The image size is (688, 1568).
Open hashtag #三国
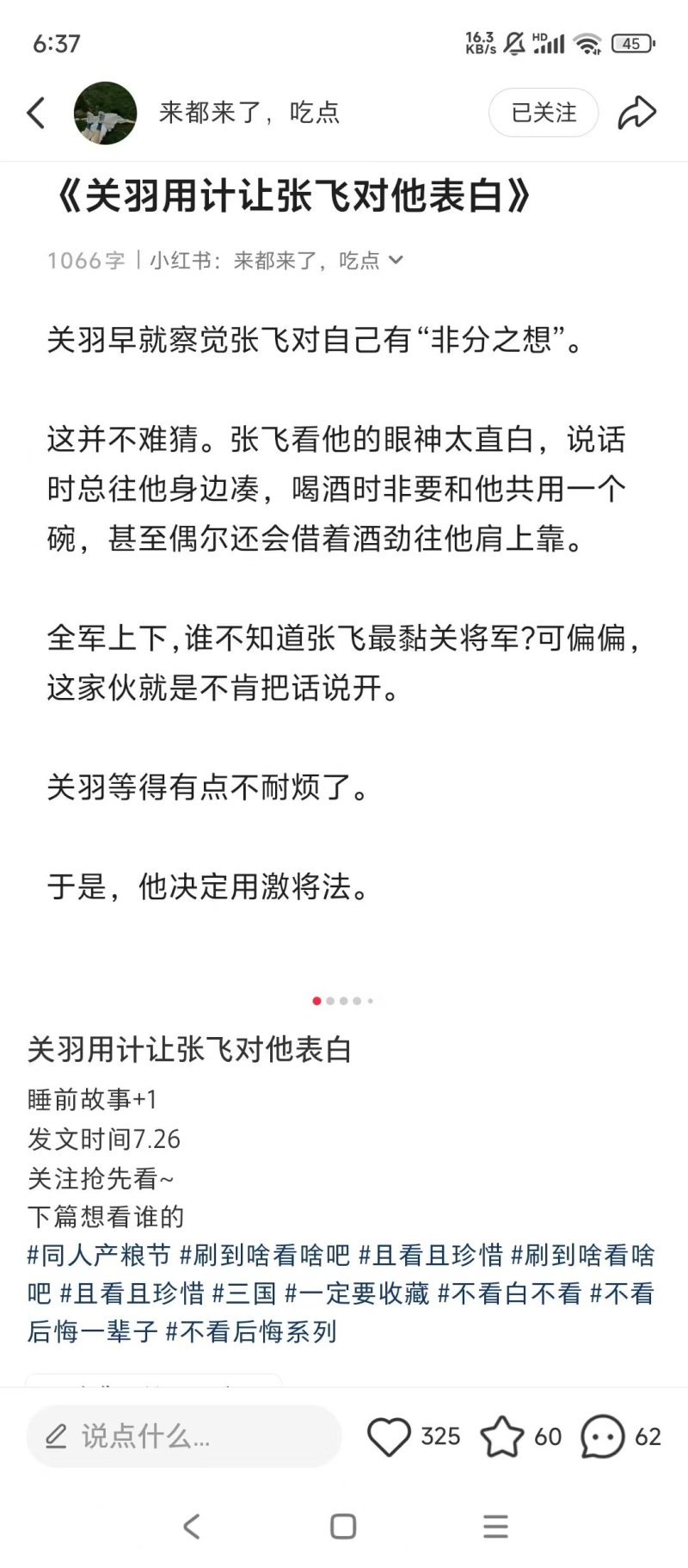tap(244, 1293)
